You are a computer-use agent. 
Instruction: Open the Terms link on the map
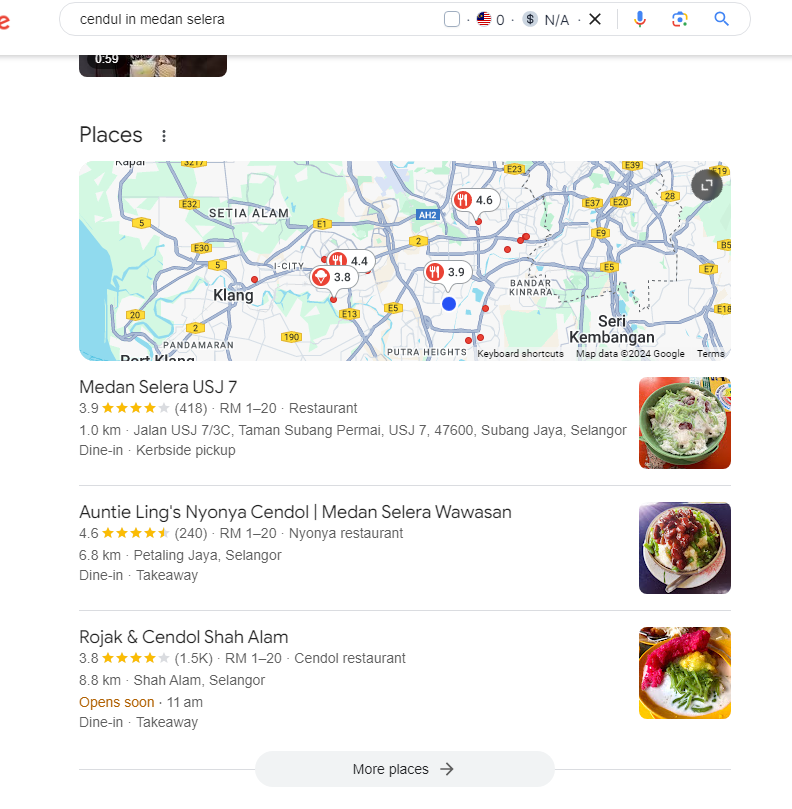click(710, 353)
